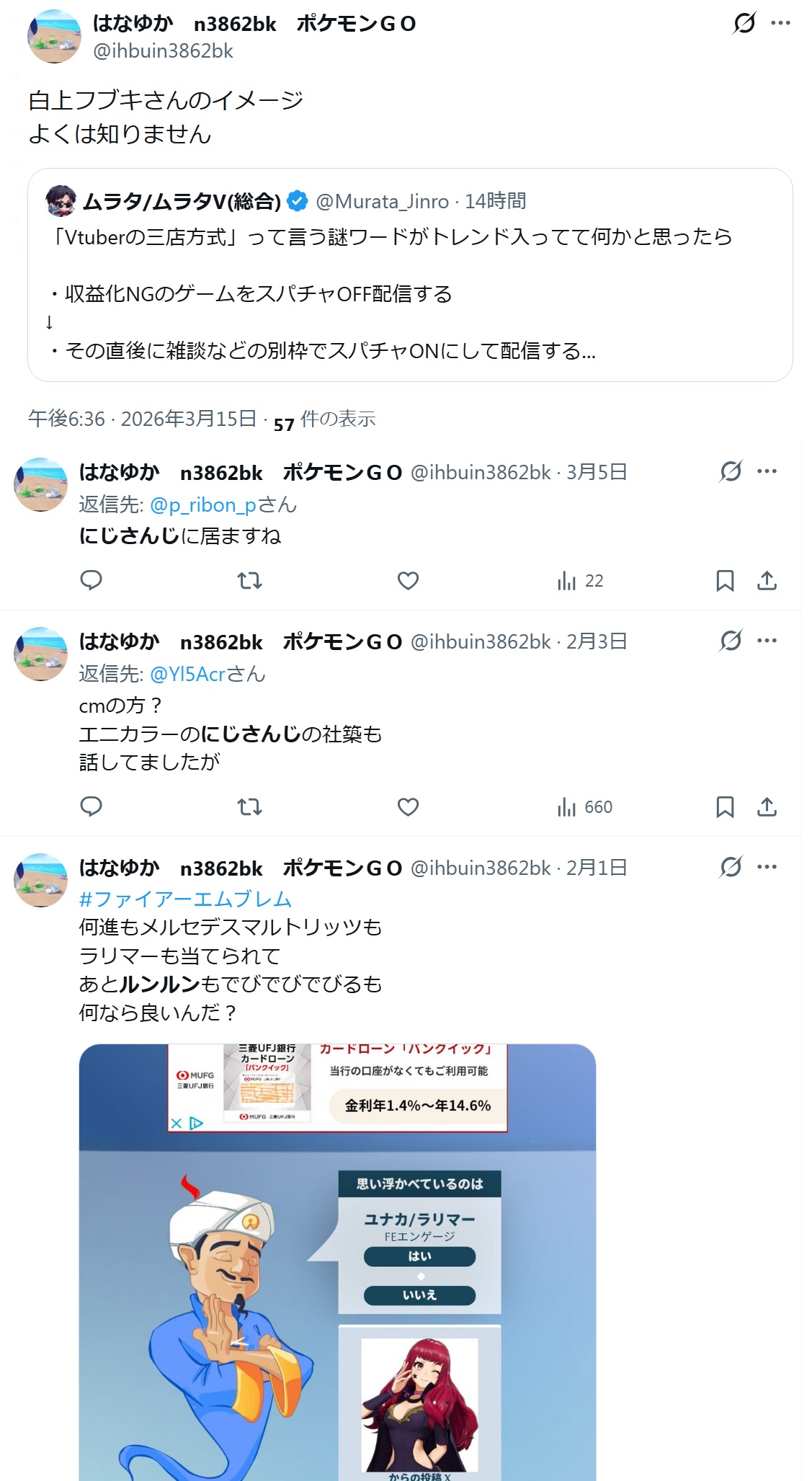Share the February 3 tweet

(x=767, y=807)
